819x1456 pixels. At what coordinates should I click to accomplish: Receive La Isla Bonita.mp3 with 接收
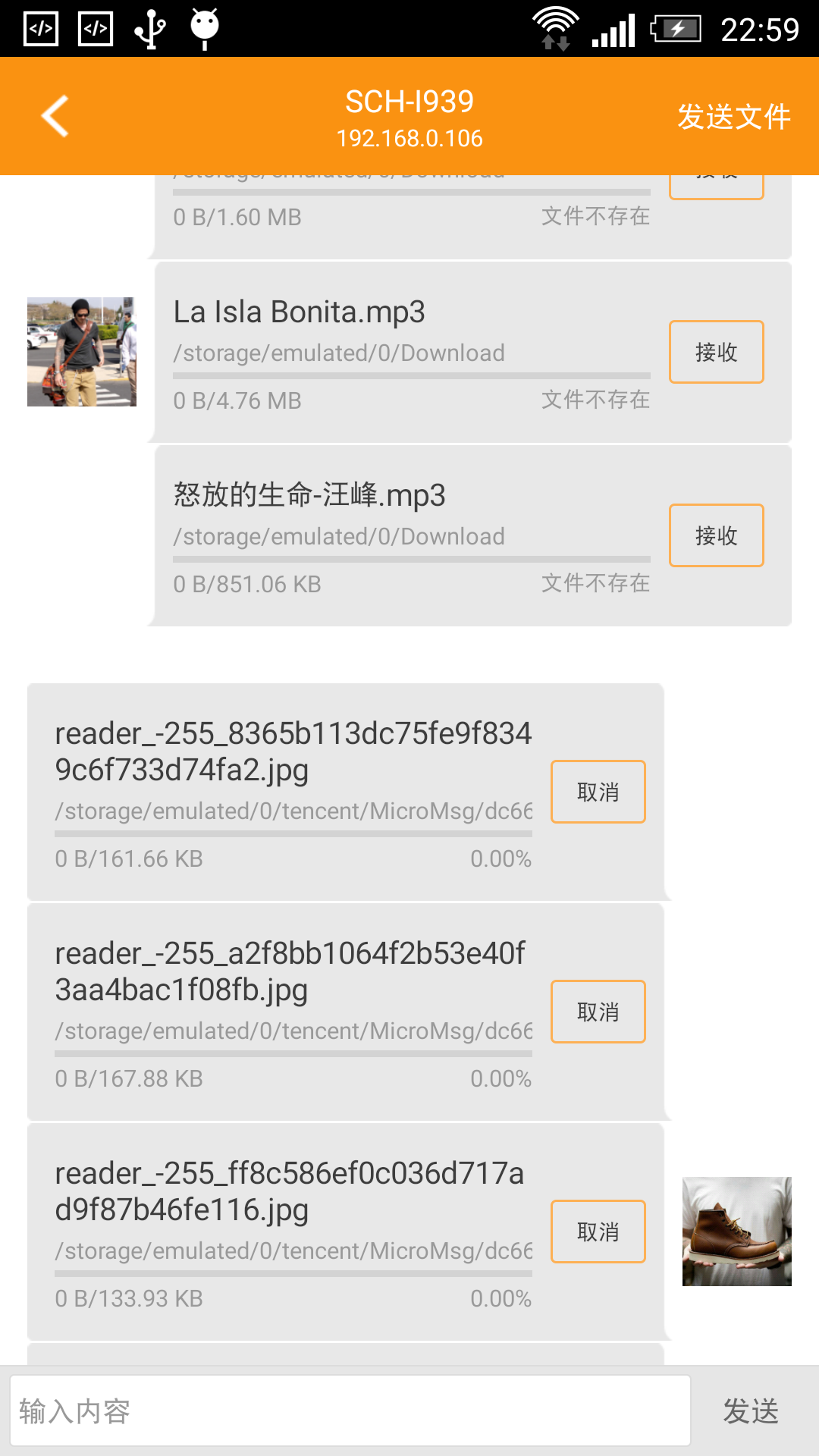point(716,352)
